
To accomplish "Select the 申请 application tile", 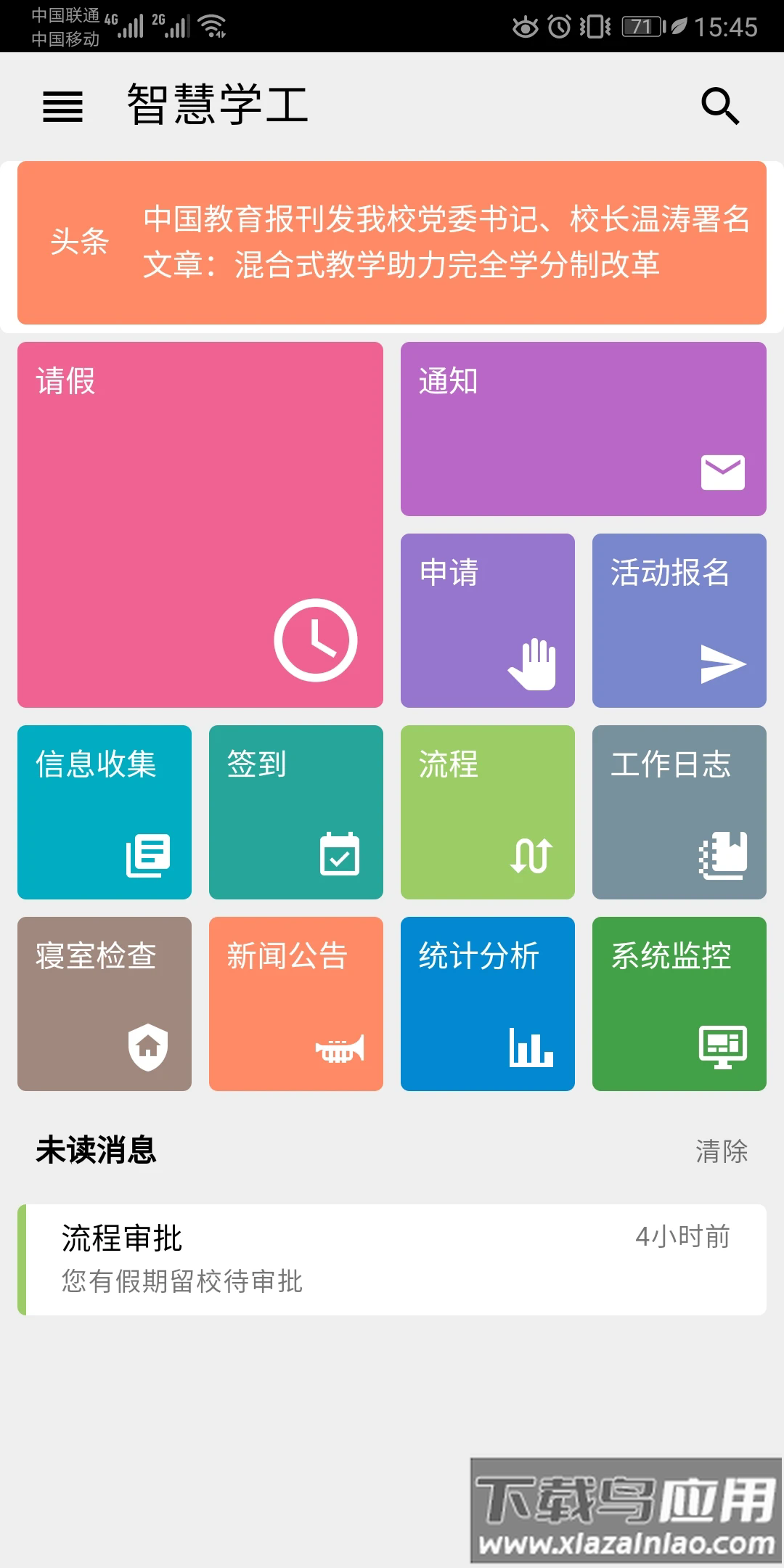I will [487, 620].
